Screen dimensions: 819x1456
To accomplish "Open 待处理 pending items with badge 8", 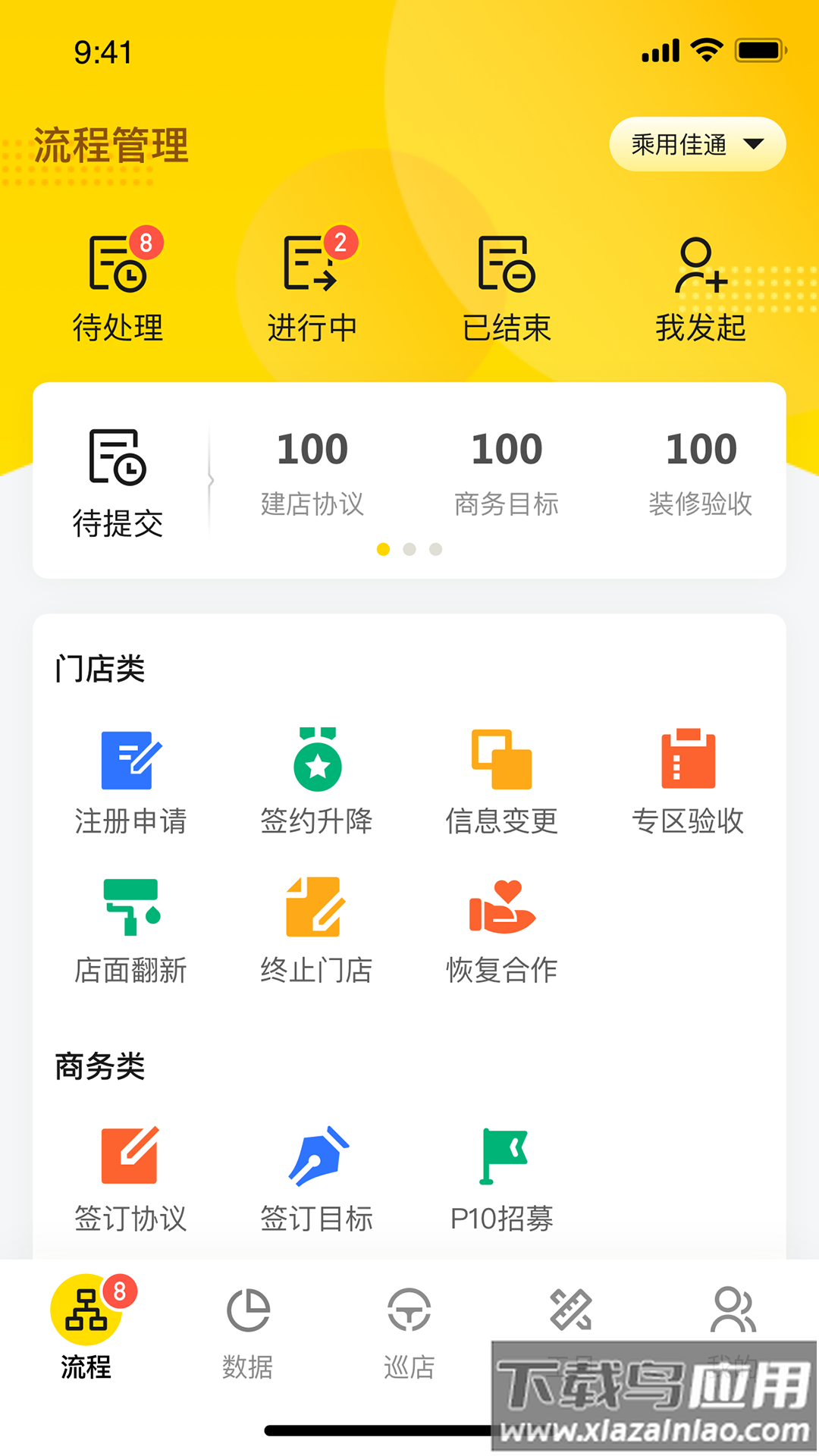I will click(118, 284).
